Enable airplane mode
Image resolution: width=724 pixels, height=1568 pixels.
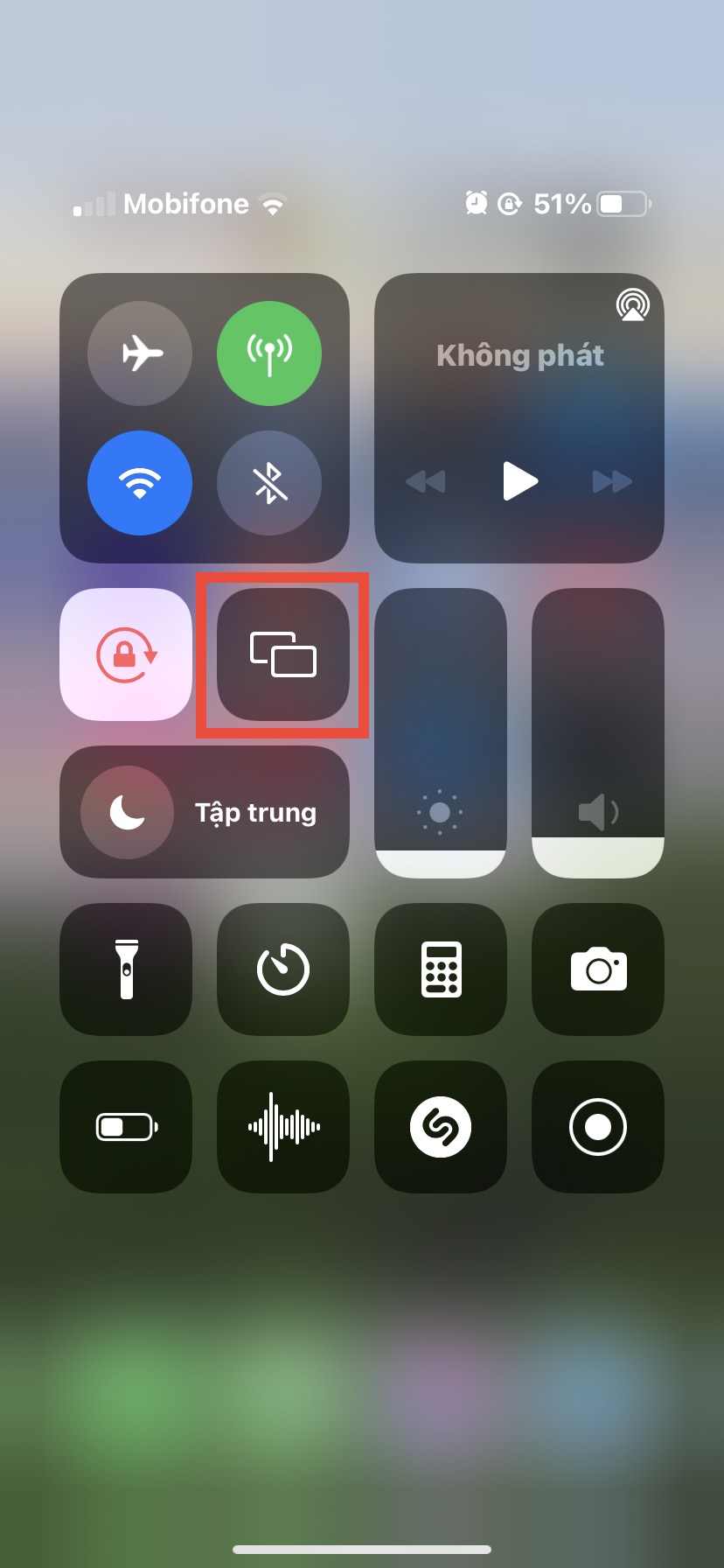[140, 353]
